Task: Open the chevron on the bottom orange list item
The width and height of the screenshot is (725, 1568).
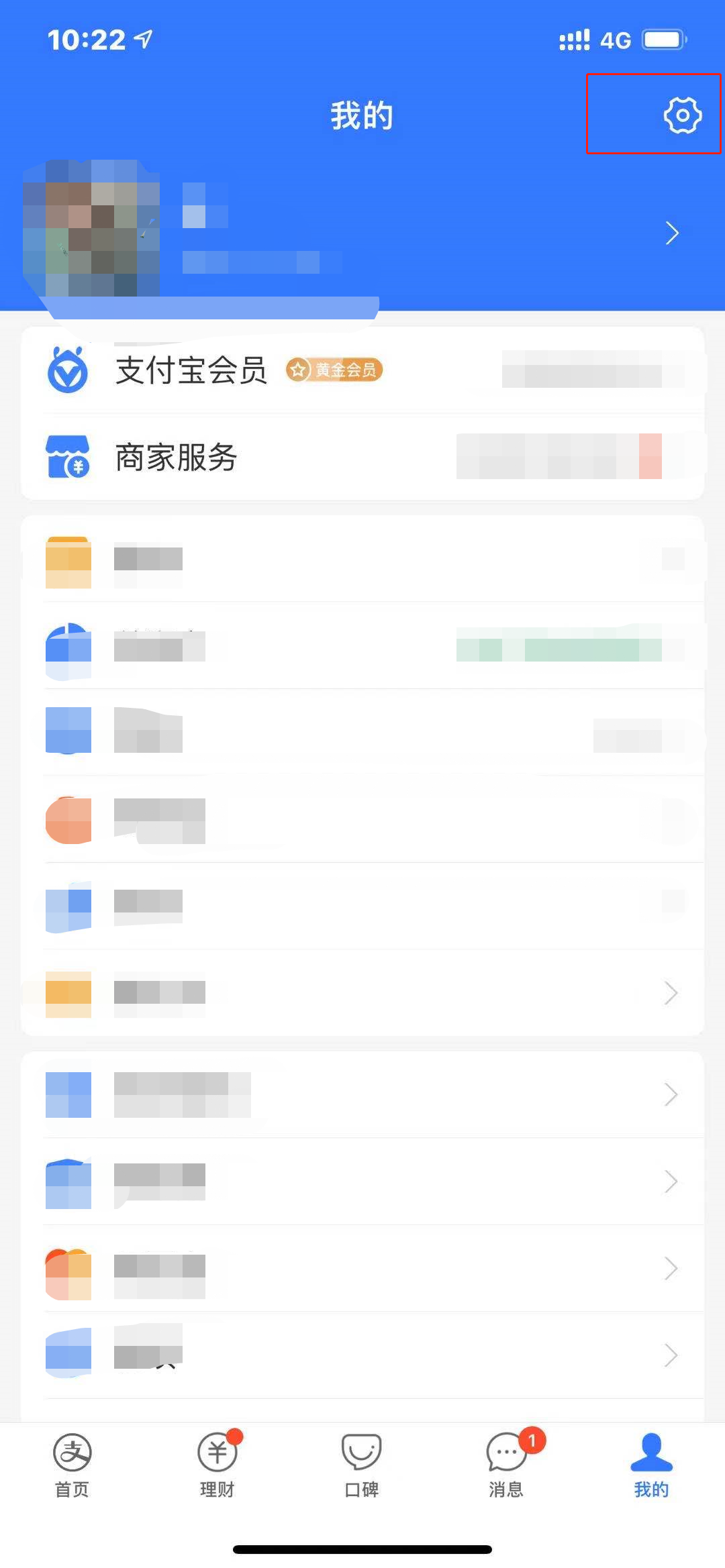Action: pyautogui.click(x=671, y=994)
